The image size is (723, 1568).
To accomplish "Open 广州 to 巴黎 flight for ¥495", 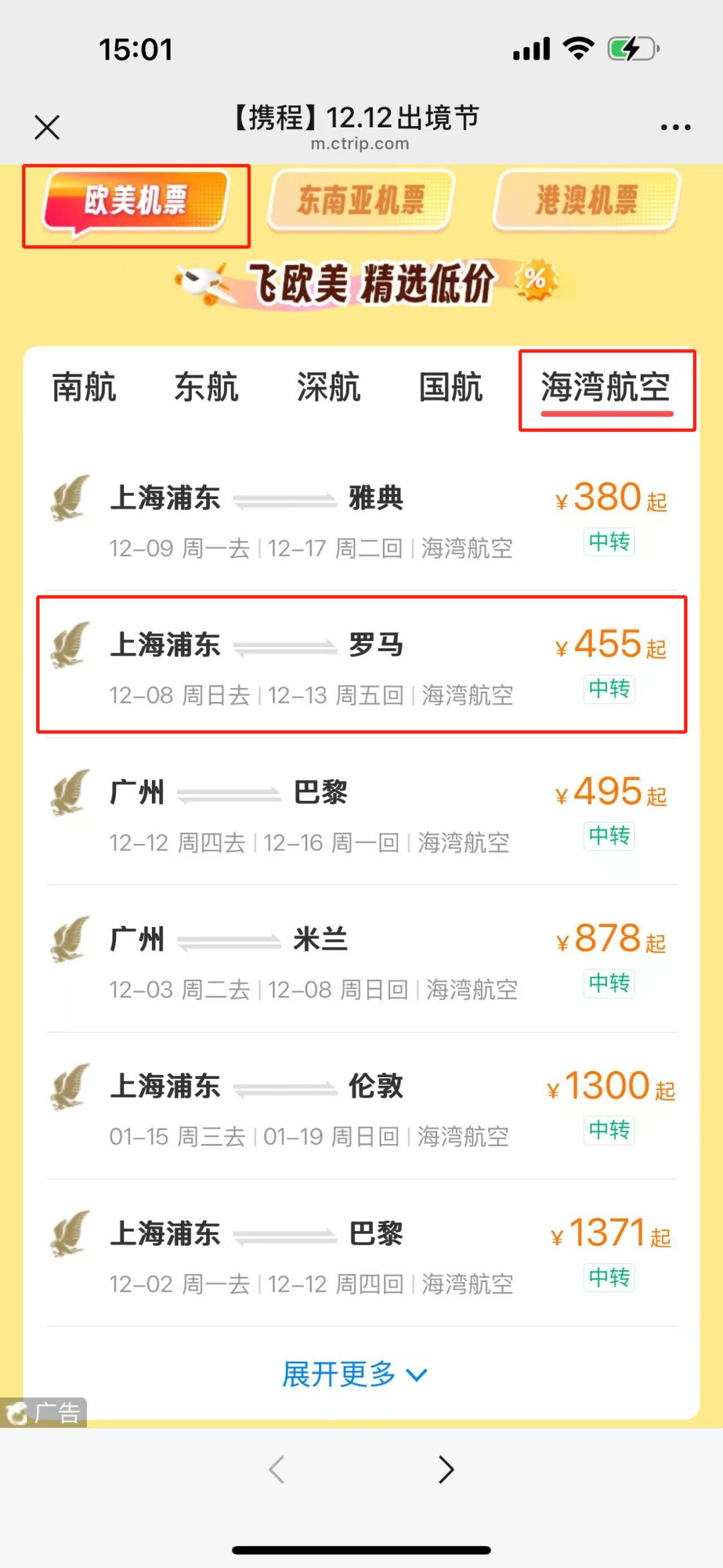I will [361, 812].
